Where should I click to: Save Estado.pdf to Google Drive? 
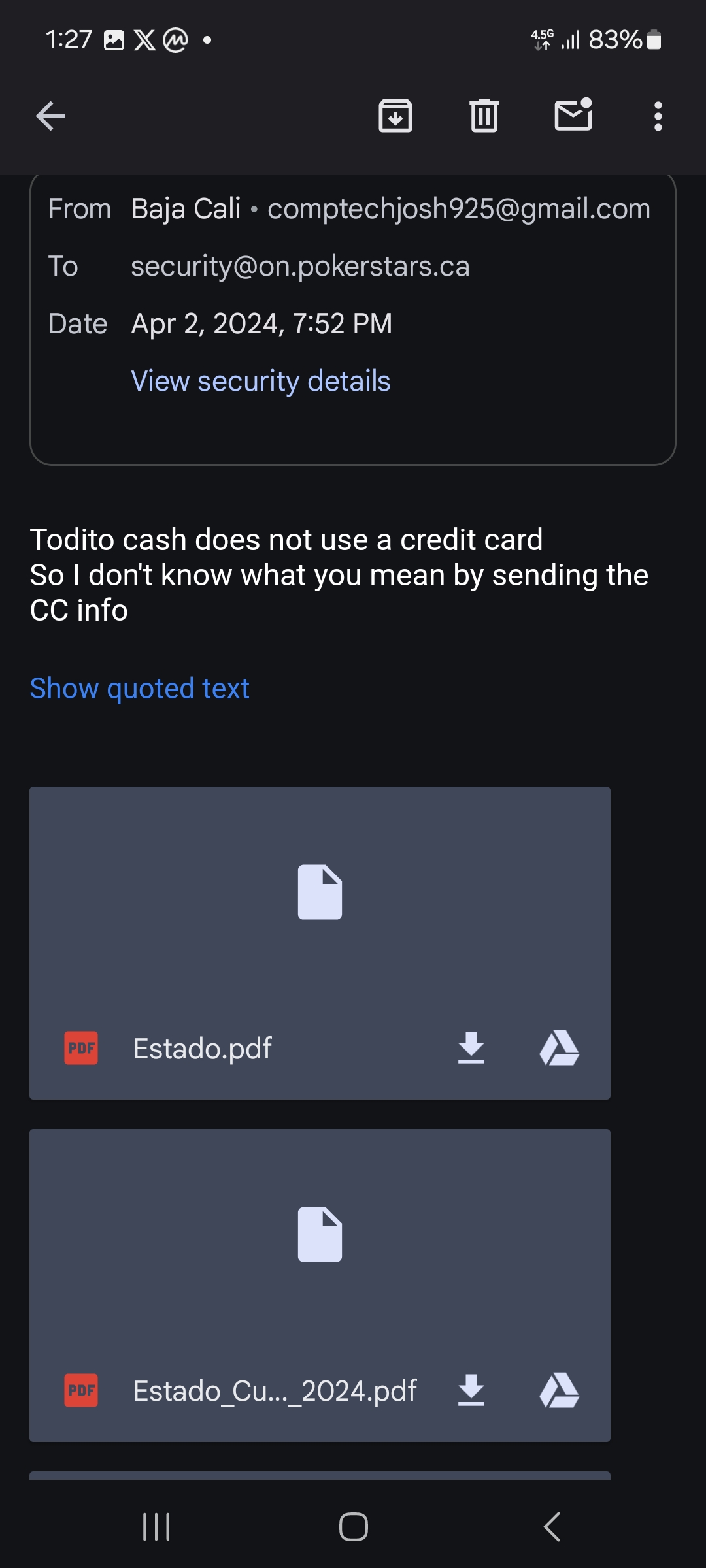point(560,1048)
